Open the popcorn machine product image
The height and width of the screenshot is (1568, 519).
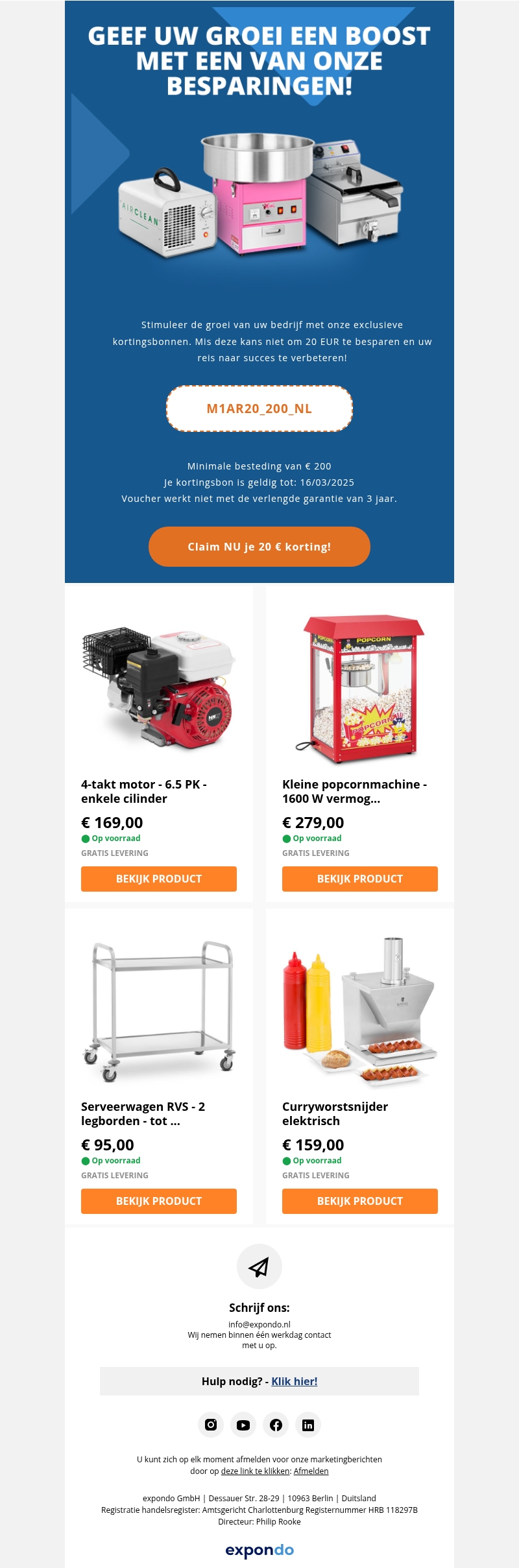(360, 687)
